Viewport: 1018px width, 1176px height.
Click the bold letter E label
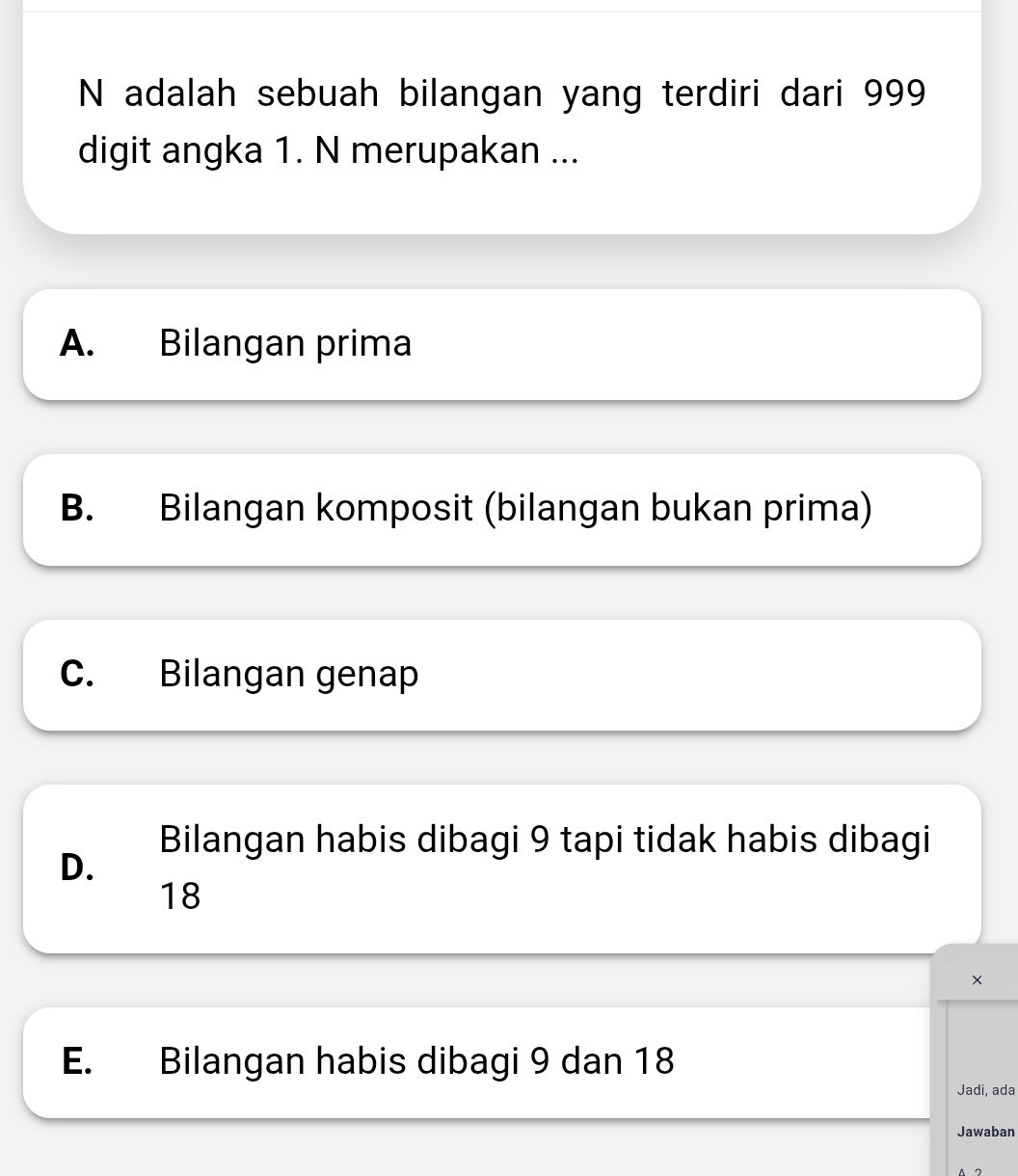pyautogui.click(x=77, y=1061)
